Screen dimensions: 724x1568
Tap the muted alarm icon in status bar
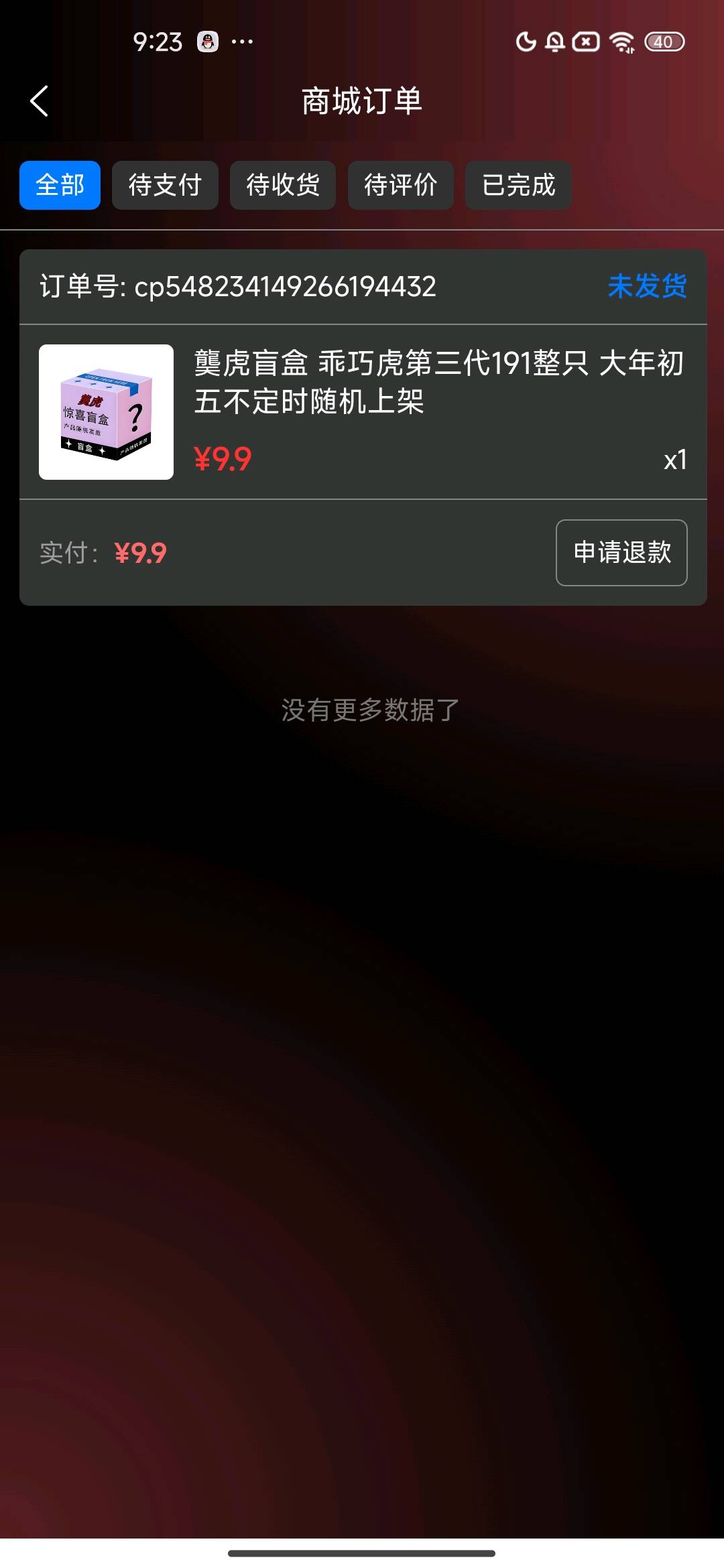point(585,42)
